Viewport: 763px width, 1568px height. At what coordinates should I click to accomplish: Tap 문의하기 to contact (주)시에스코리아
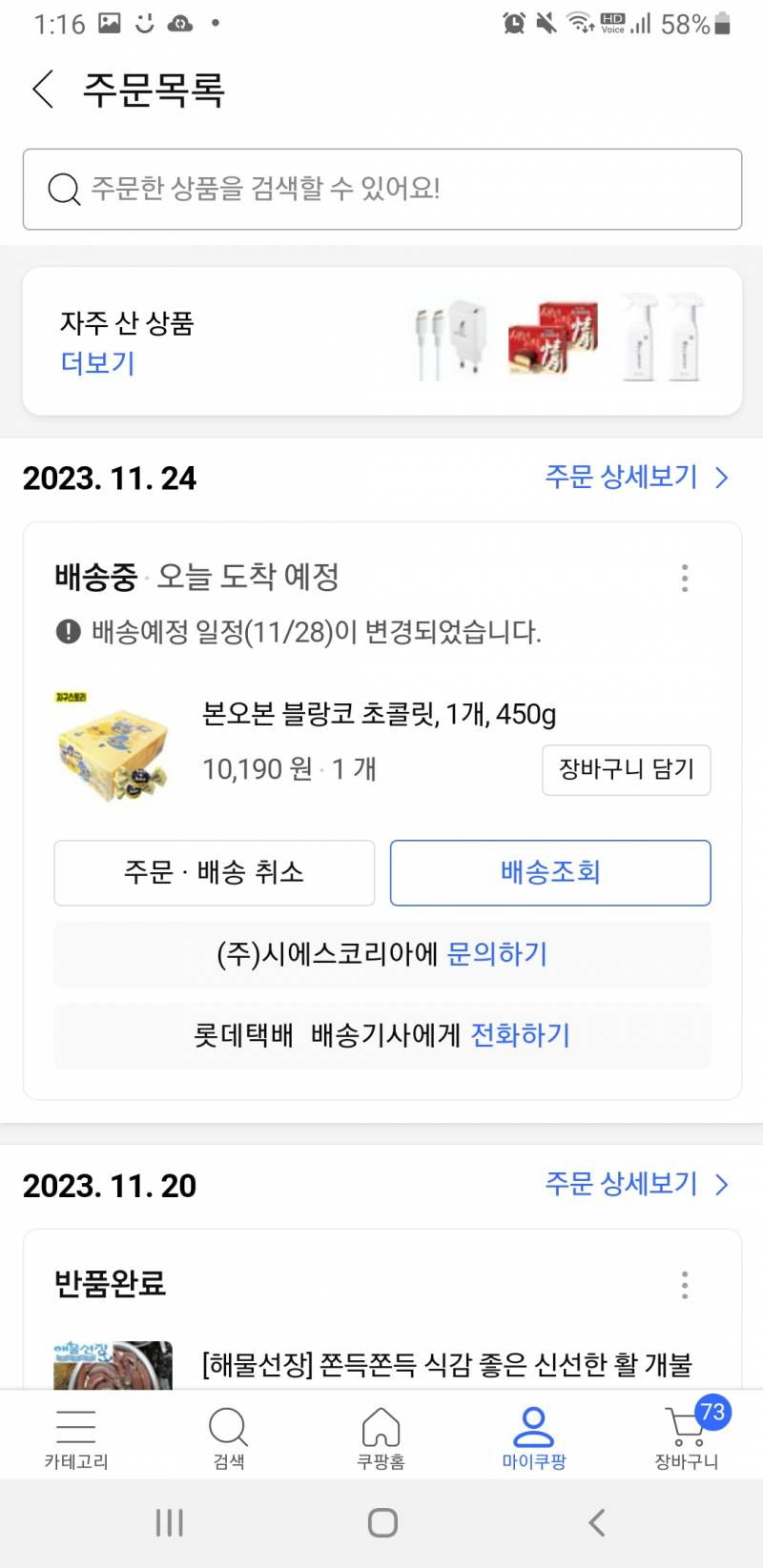pos(497,954)
